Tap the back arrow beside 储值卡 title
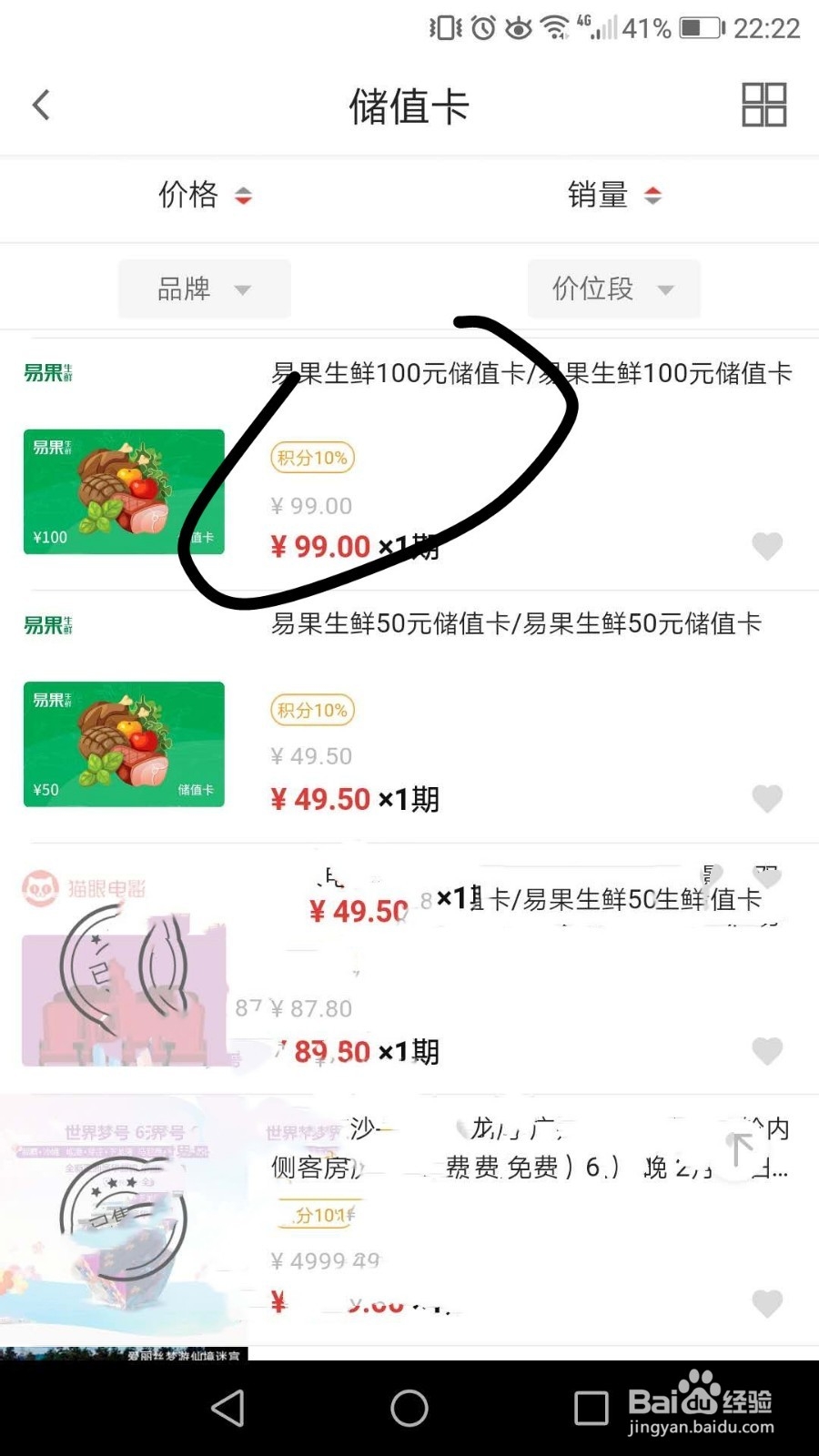Screen dimensions: 819x1456 click(x=41, y=105)
